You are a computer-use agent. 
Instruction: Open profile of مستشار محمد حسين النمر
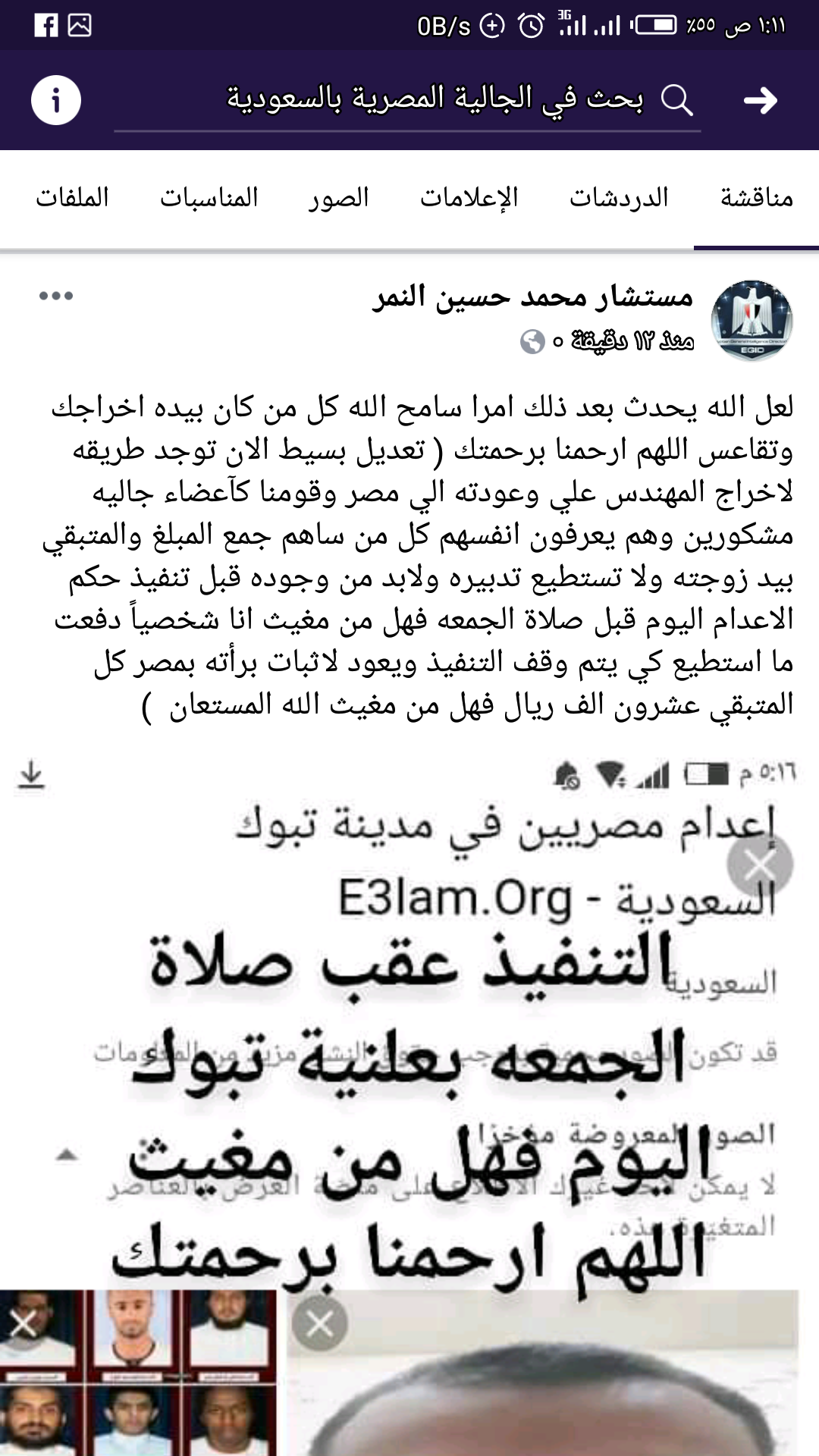point(532,297)
